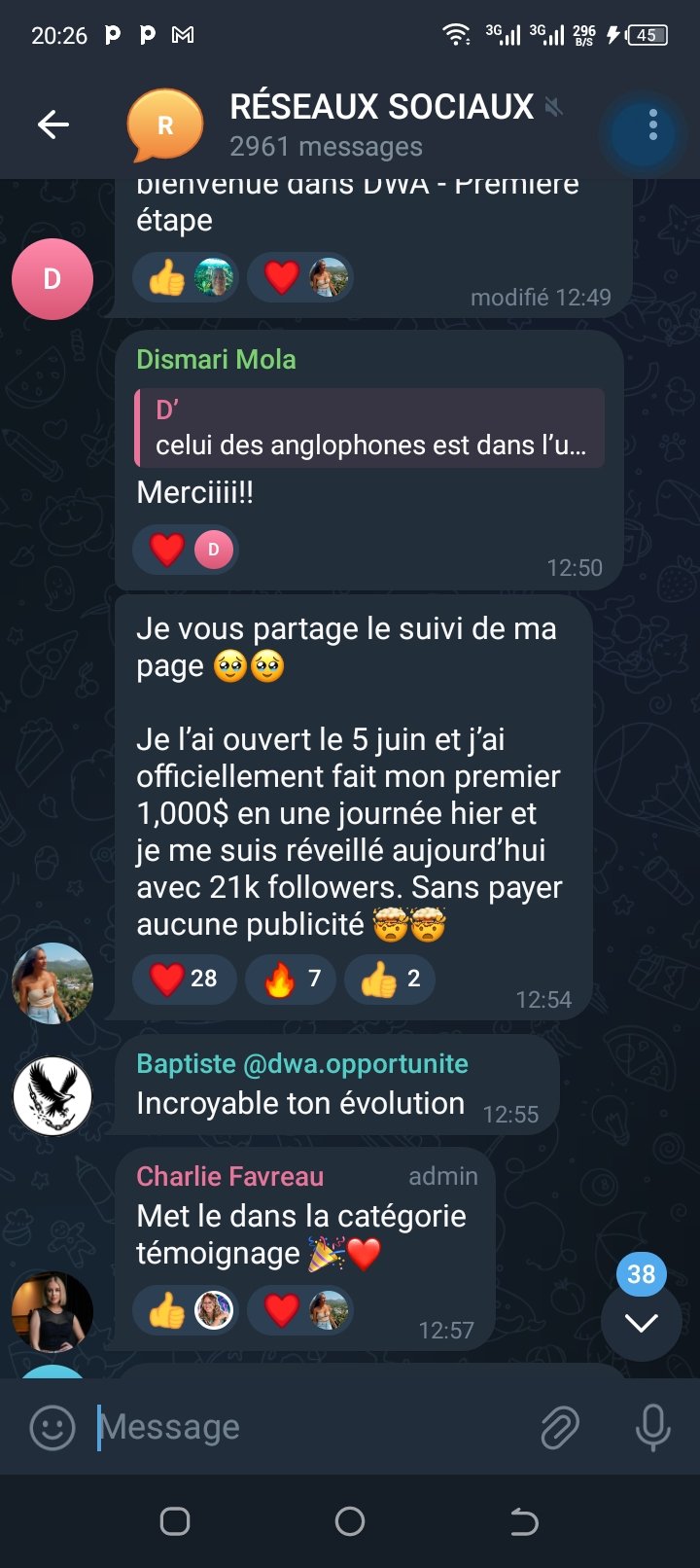The height and width of the screenshot is (1568, 700).
Task: Tap heart reaction on the Merciiii message
Action: click(185, 550)
